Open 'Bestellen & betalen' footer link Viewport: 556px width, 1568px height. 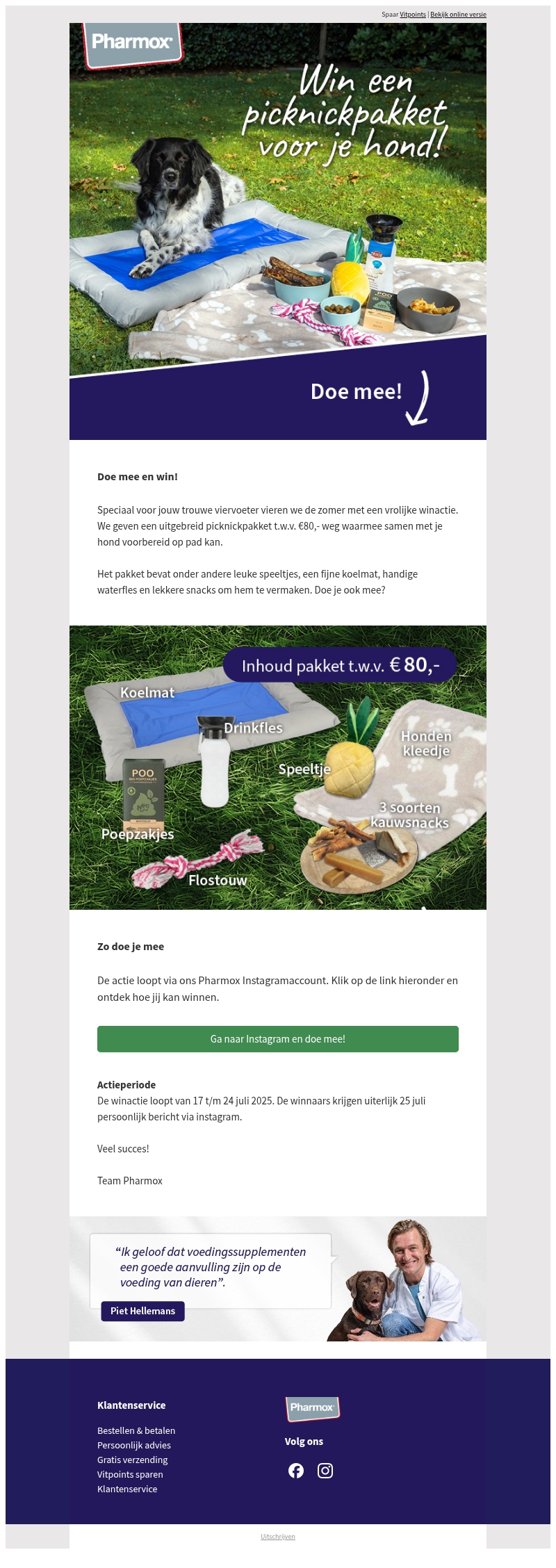(x=136, y=1430)
